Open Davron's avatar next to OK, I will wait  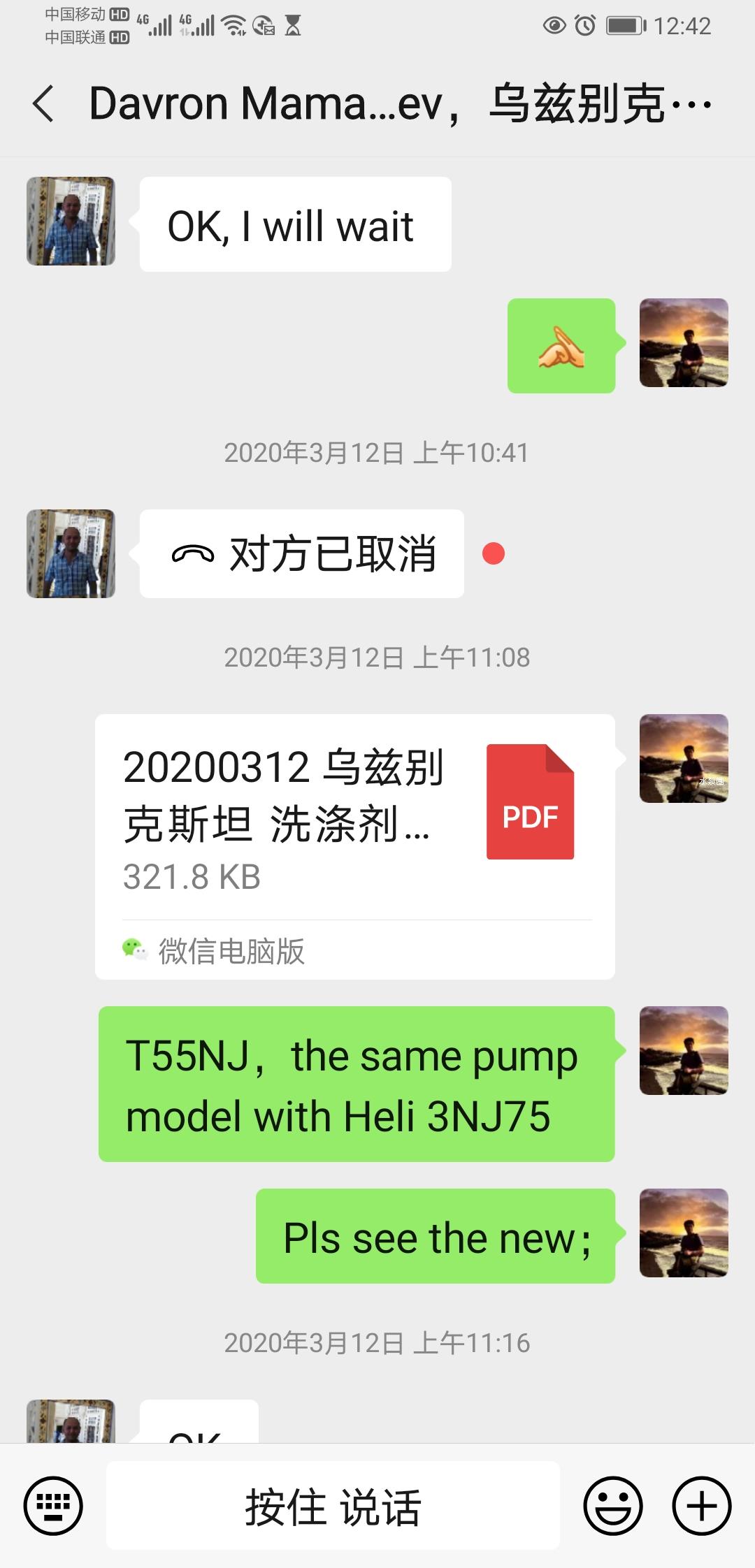[x=71, y=222]
